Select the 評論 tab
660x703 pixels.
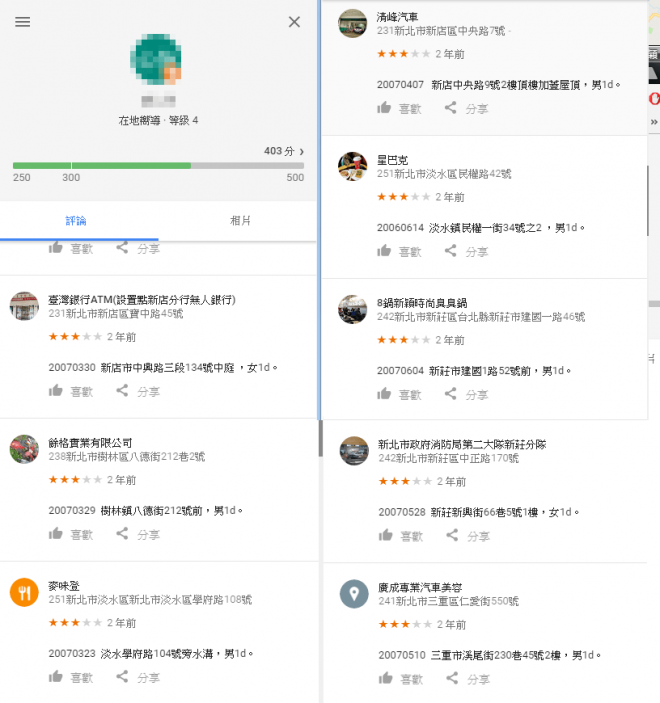(x=76, y=220)
